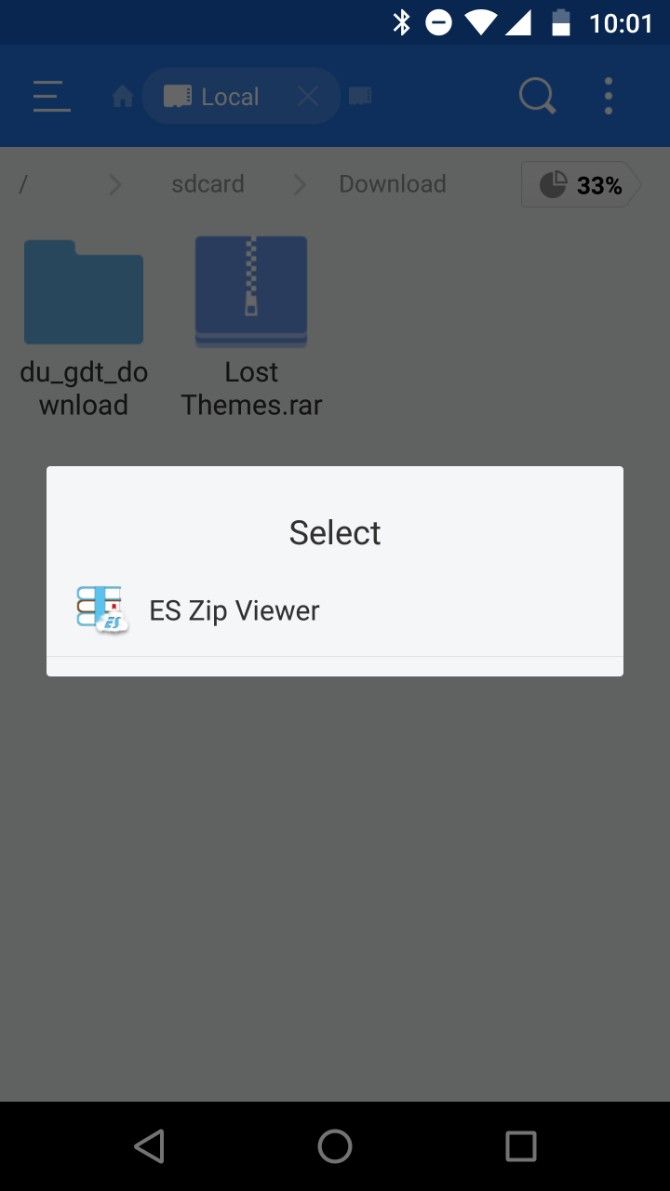Go to the home location icon
The image size is (670, 1191).
pyautogui.click(x=123, y=97)
